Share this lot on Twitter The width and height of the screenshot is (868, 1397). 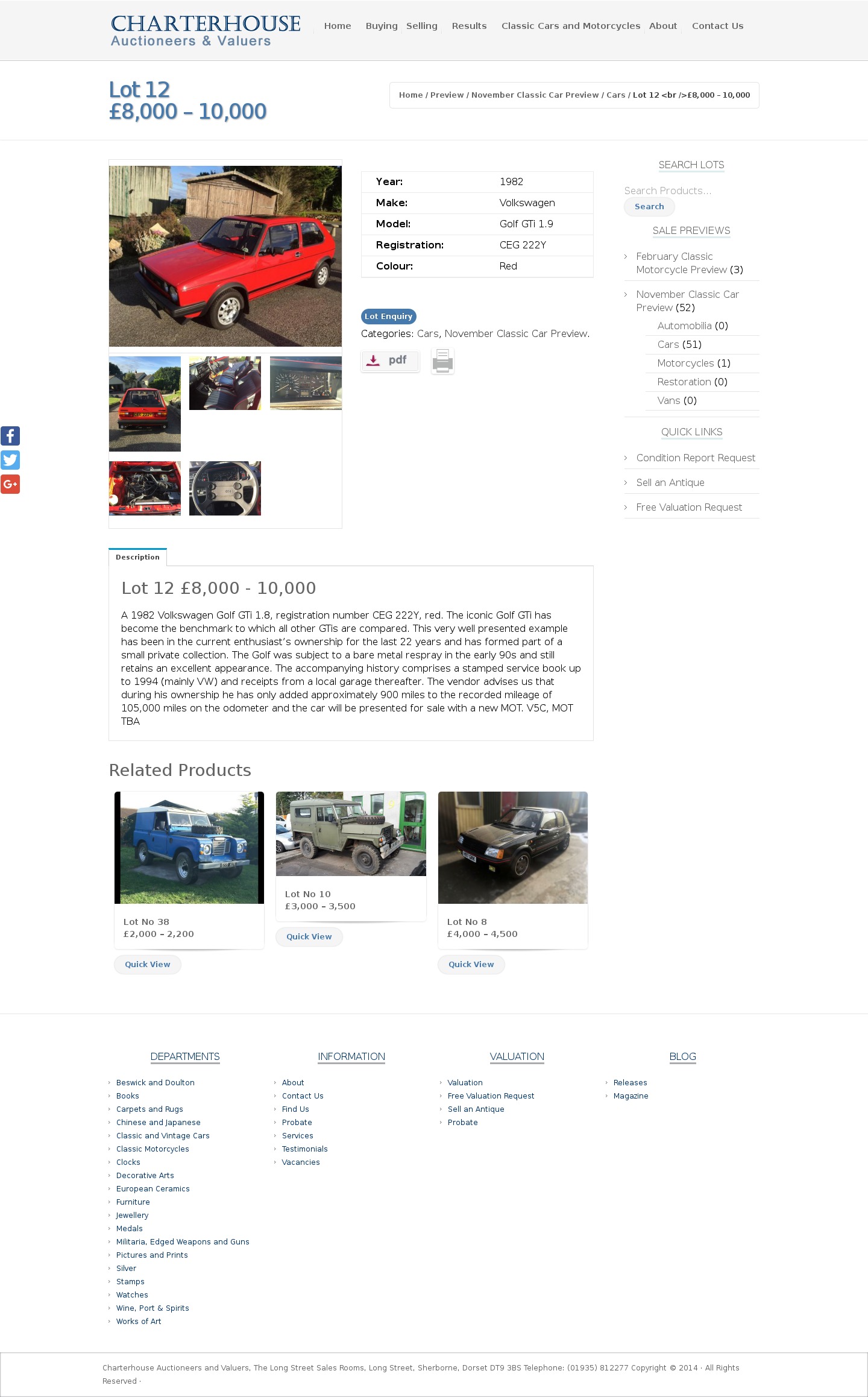tap(10, 460)
